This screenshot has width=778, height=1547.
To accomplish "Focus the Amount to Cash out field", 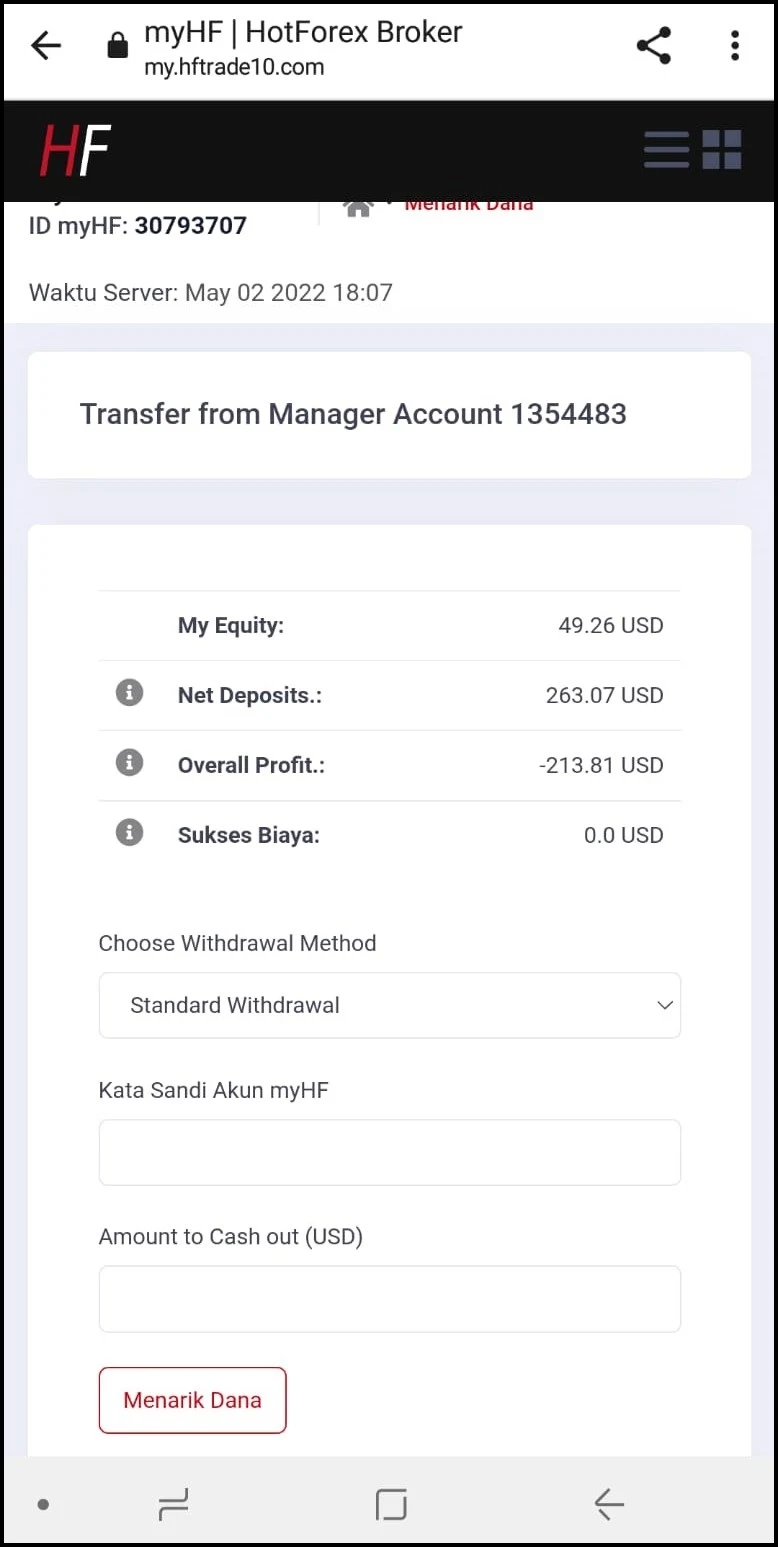I will 389,1299.
